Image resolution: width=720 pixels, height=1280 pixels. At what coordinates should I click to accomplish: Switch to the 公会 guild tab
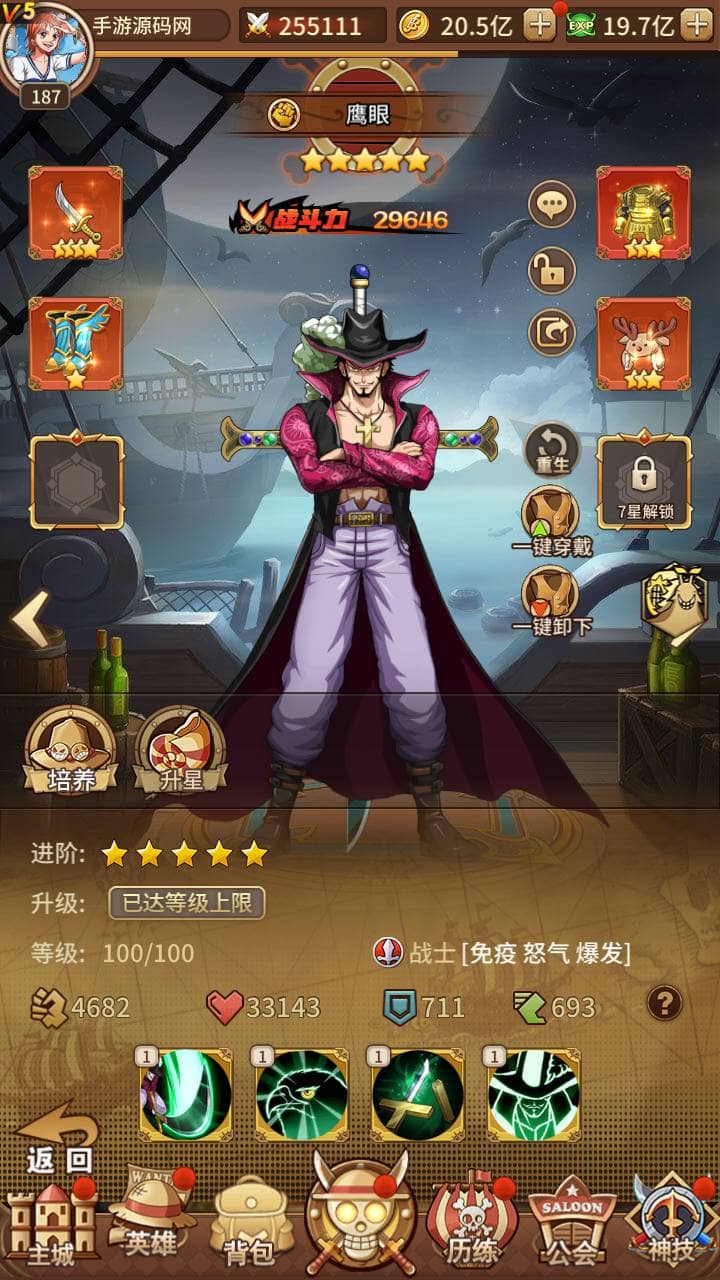coord(572,1225)
